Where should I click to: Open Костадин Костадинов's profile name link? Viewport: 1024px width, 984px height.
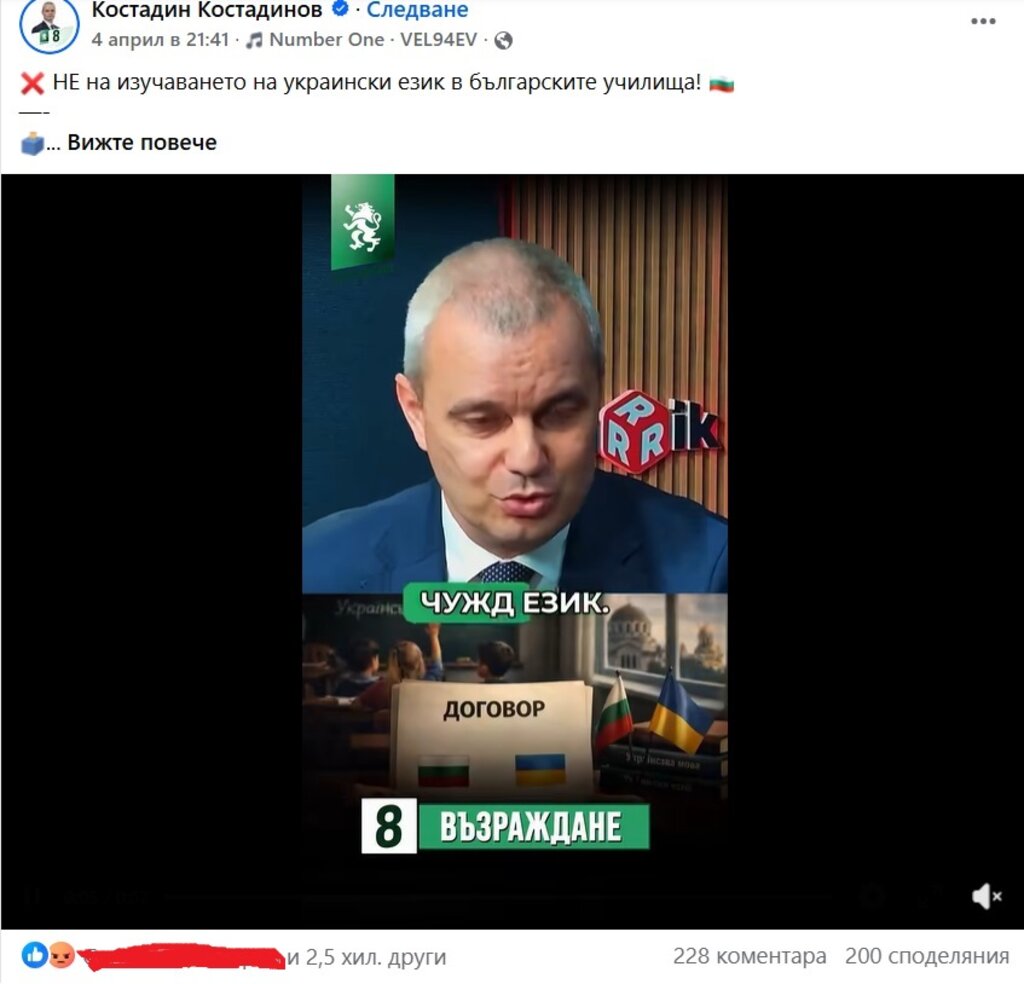click(x=207, y=11)
